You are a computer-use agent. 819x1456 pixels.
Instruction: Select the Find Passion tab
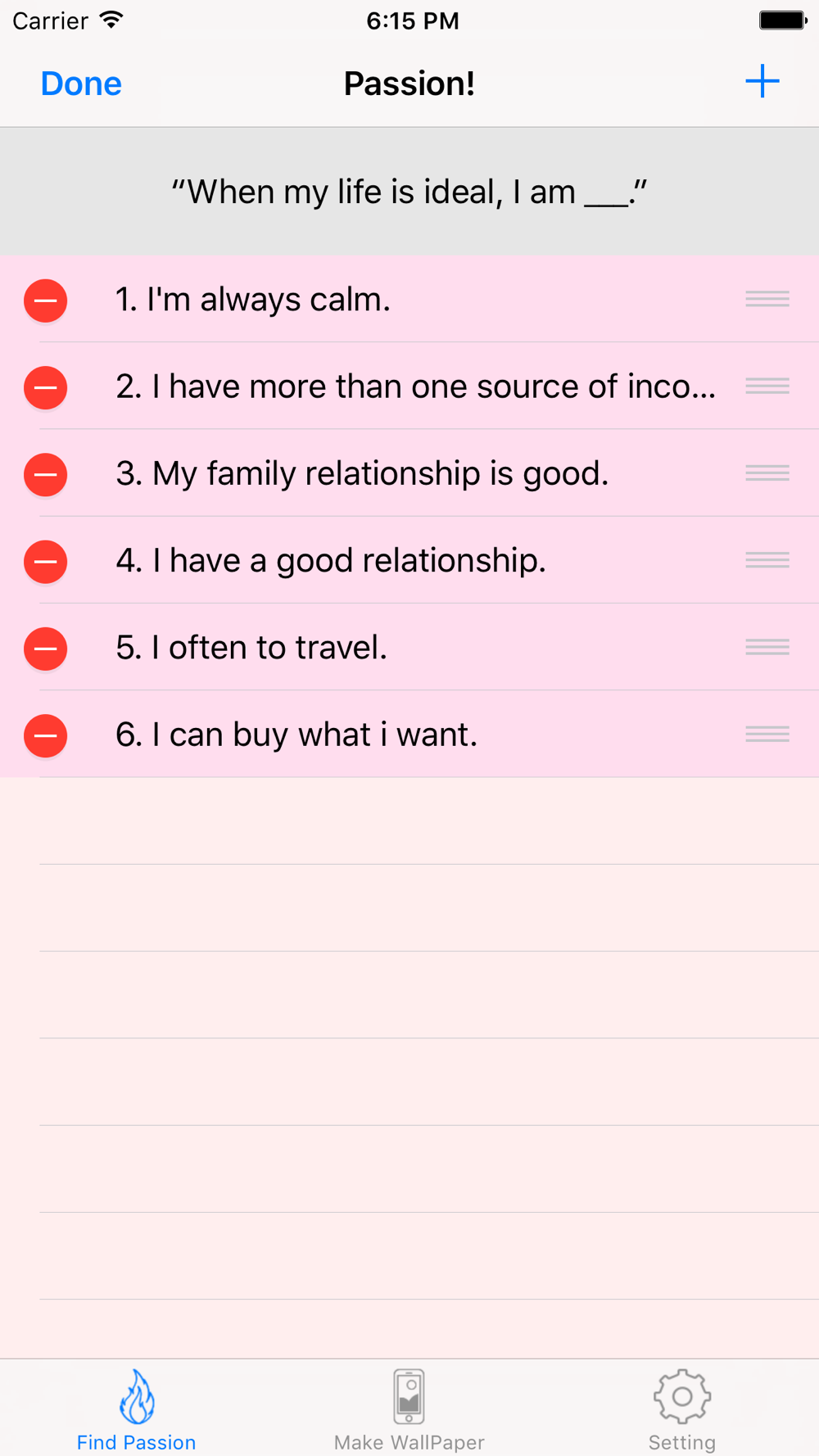[136, 1410]
